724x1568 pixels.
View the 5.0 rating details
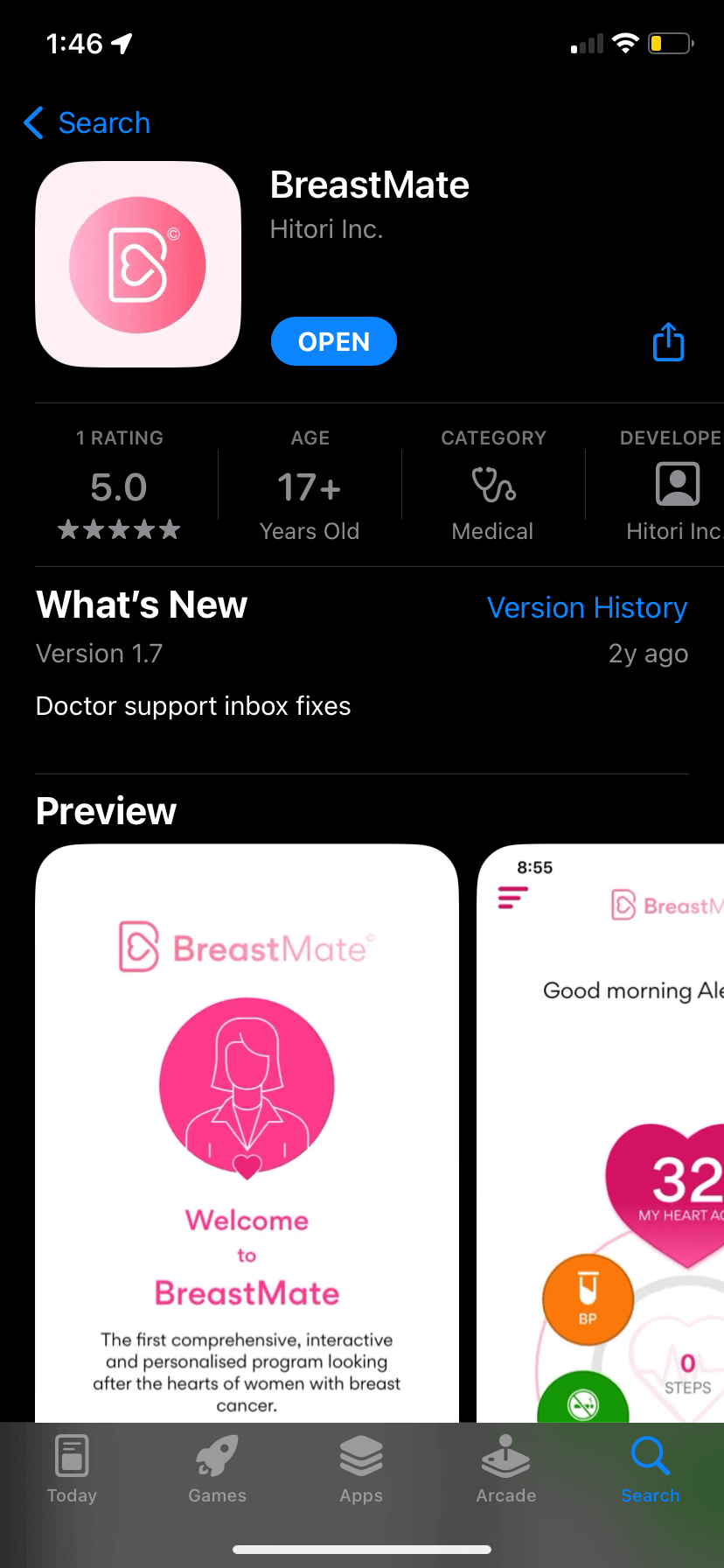click(x=119, y=486)
